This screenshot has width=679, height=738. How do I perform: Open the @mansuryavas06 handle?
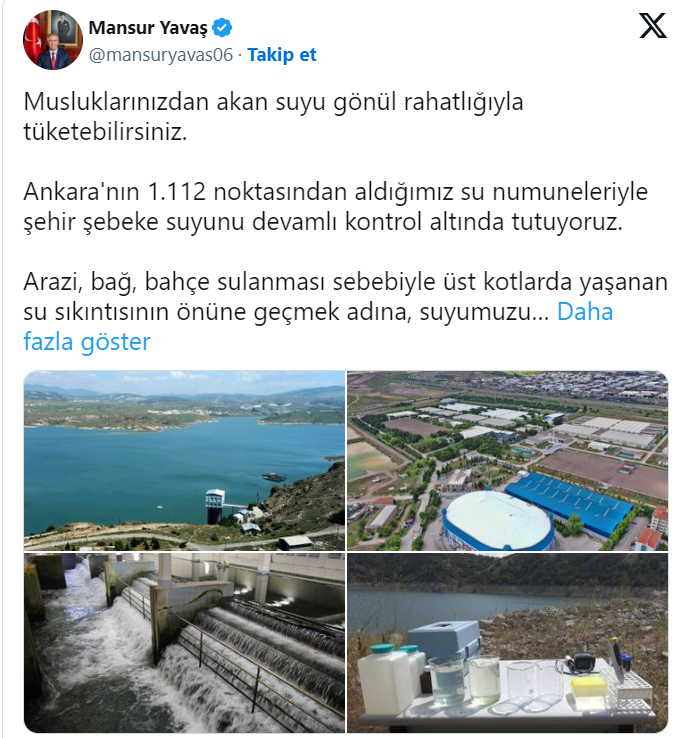[161, 55]
